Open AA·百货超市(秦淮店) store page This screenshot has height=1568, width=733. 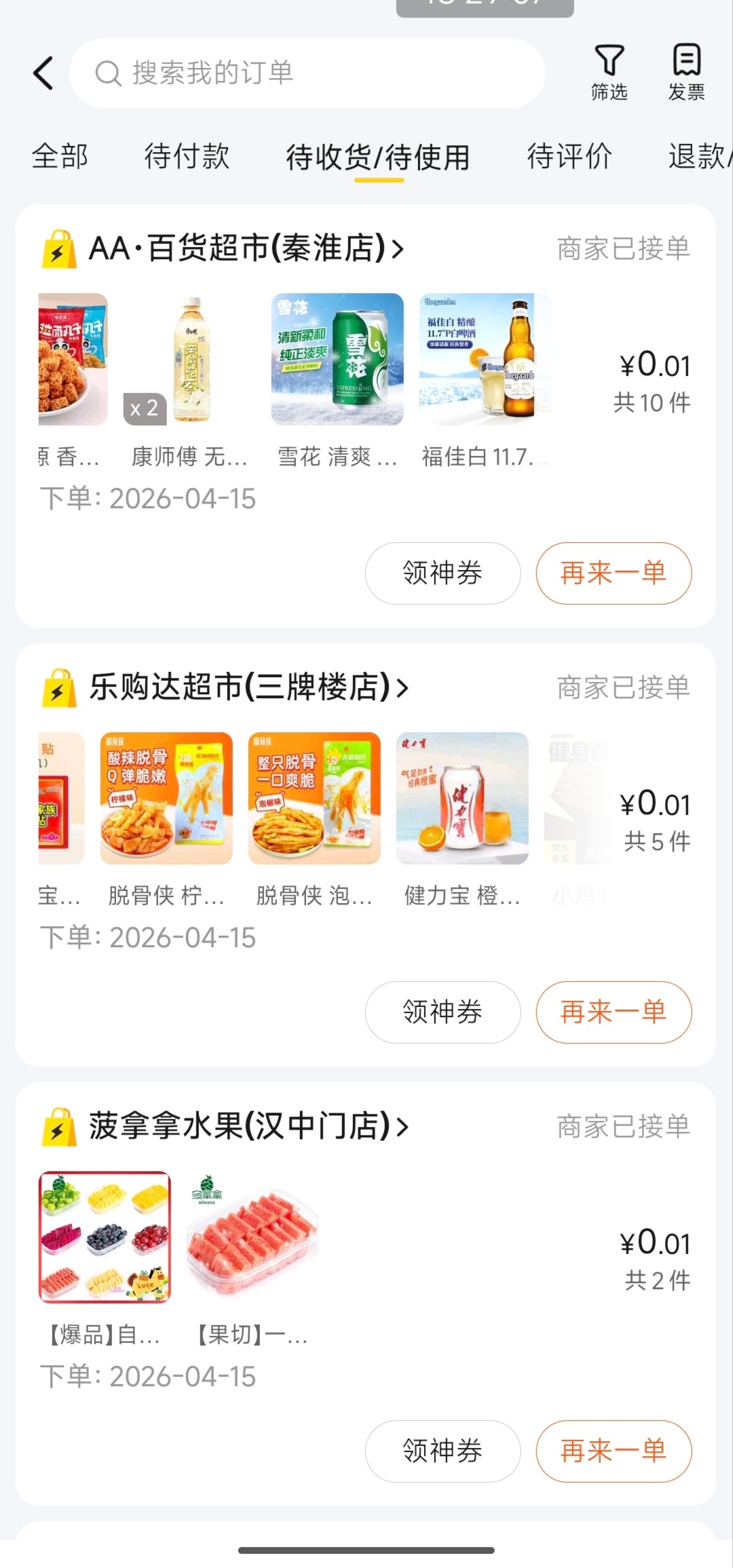tap(246, 248)
